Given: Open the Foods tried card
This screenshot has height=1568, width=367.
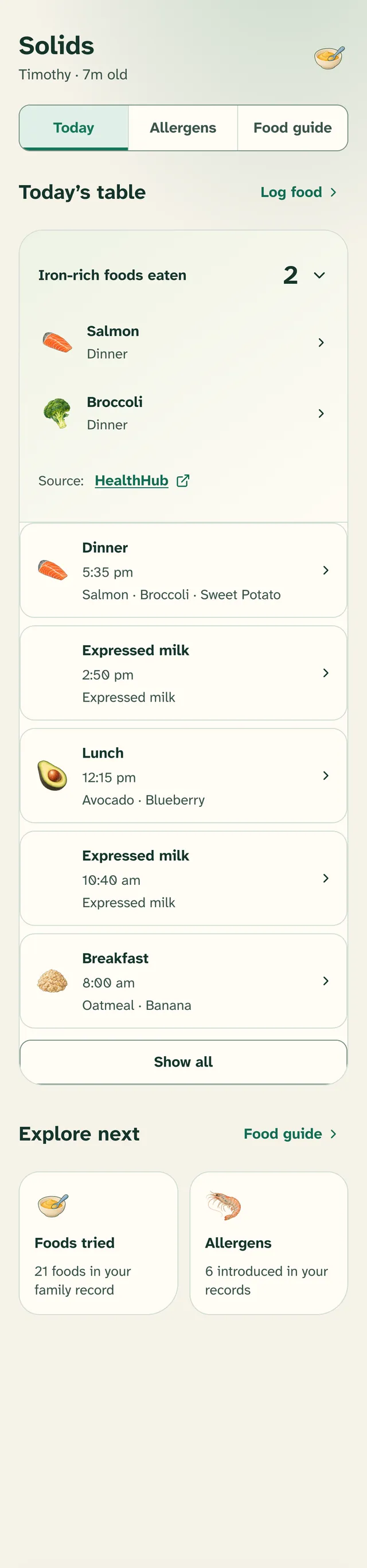Looking at the screenshot, I should coord(99,1243).
